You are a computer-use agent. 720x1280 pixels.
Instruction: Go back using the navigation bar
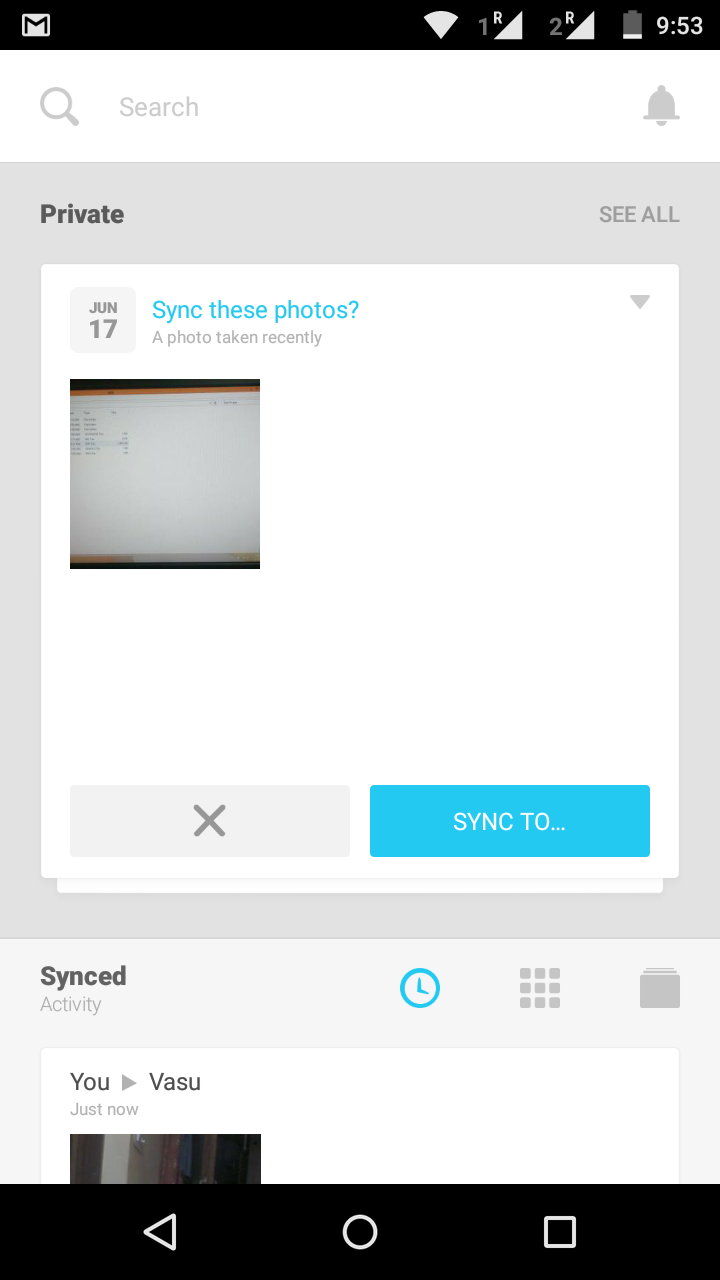coord(160,1232)
